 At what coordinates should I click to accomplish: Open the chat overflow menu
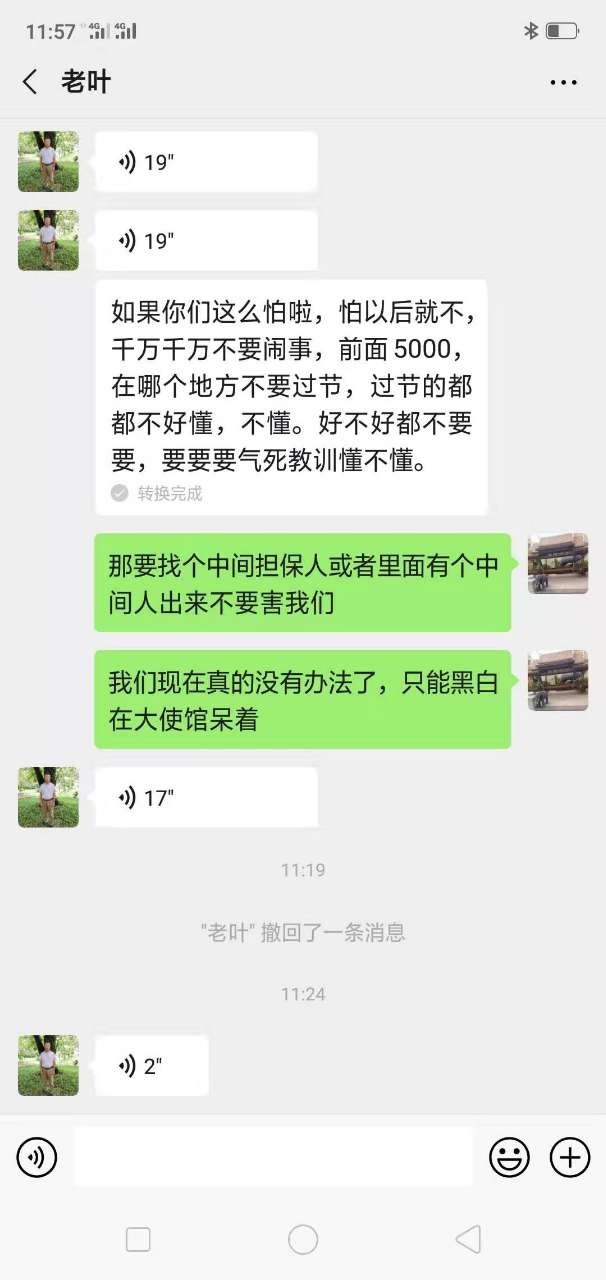pyautogui.click(x=563, y=82)
